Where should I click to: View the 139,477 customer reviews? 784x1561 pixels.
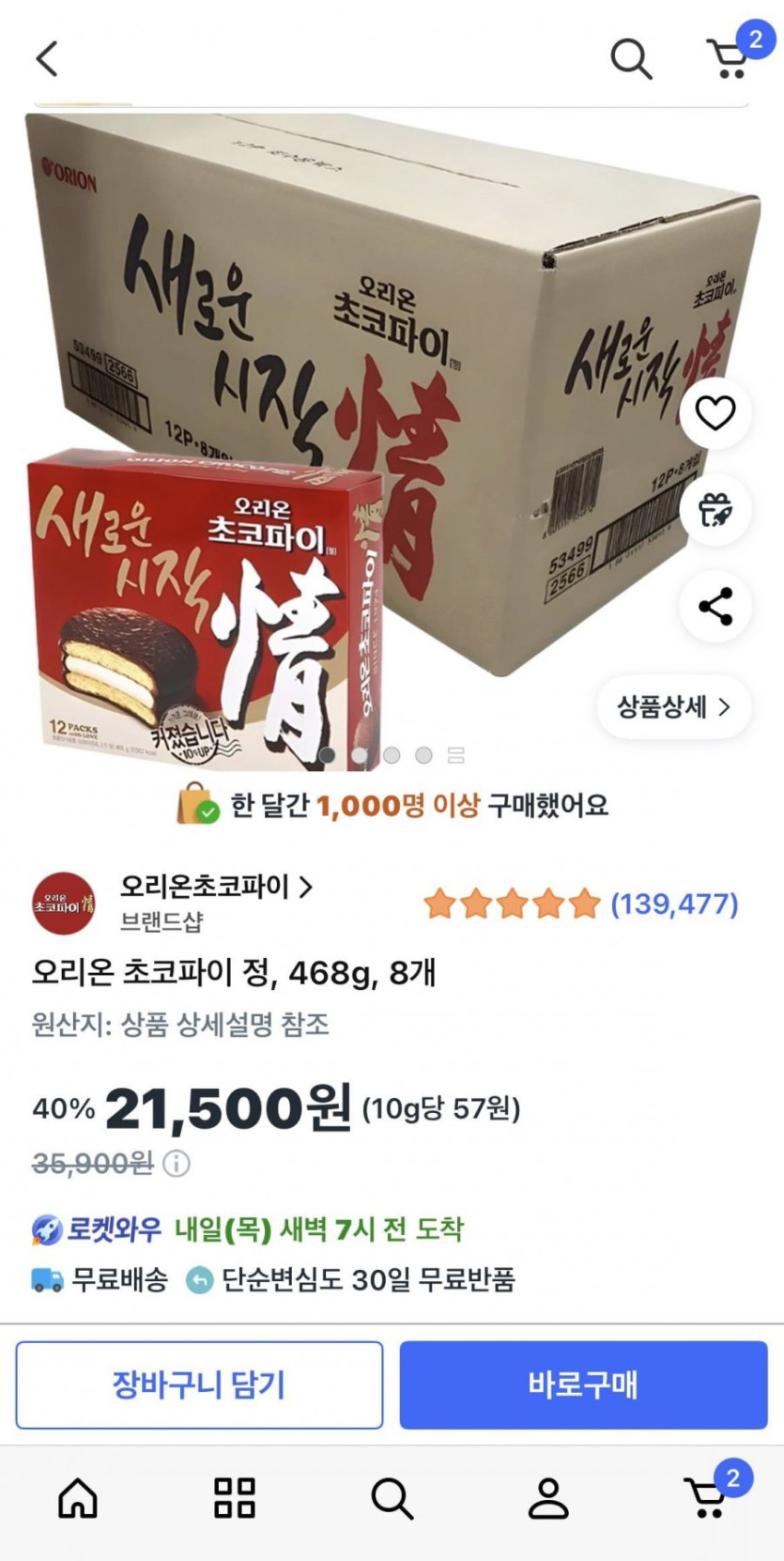673,904
